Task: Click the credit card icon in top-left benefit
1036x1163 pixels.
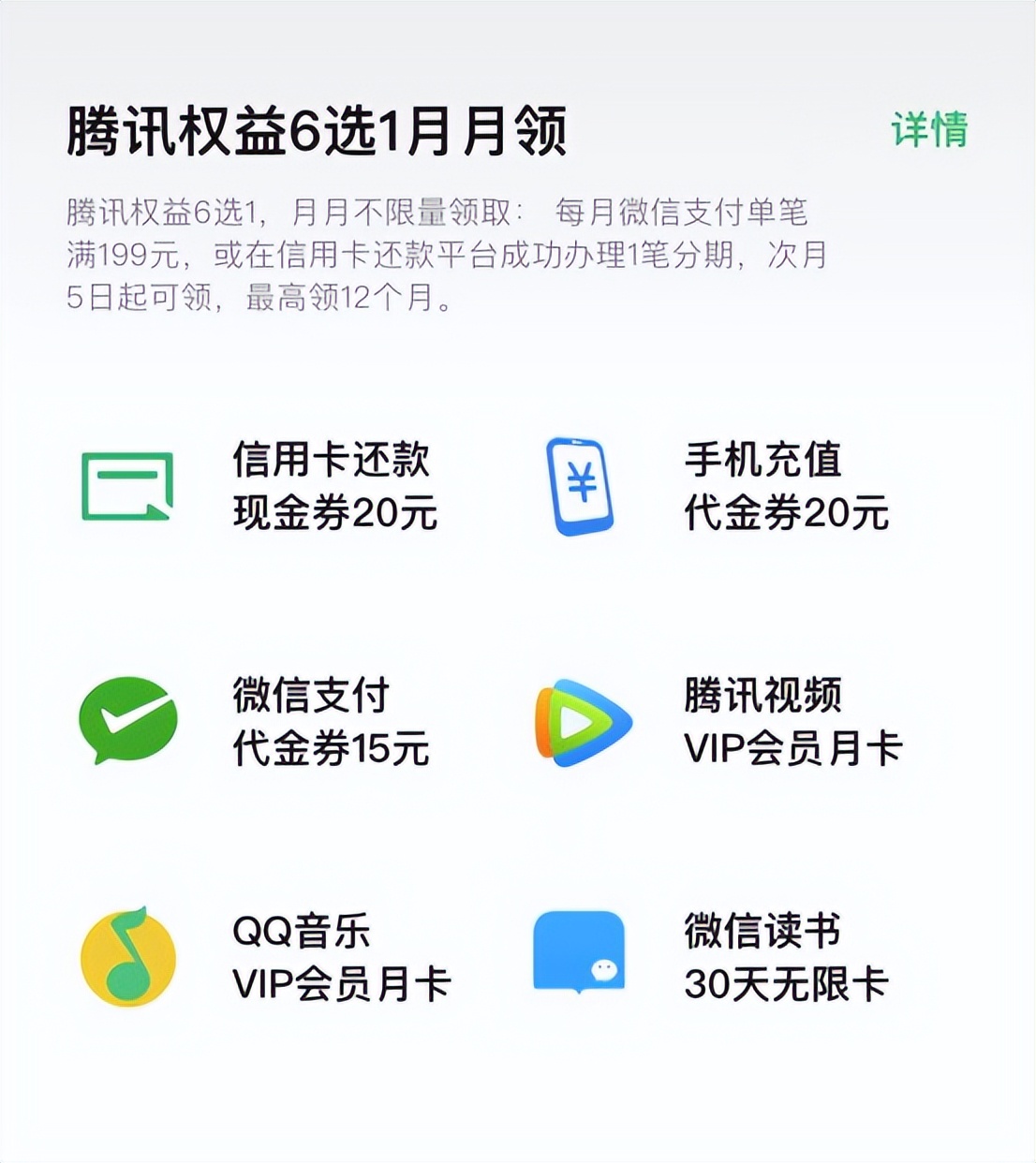Action: coord(128,487)
